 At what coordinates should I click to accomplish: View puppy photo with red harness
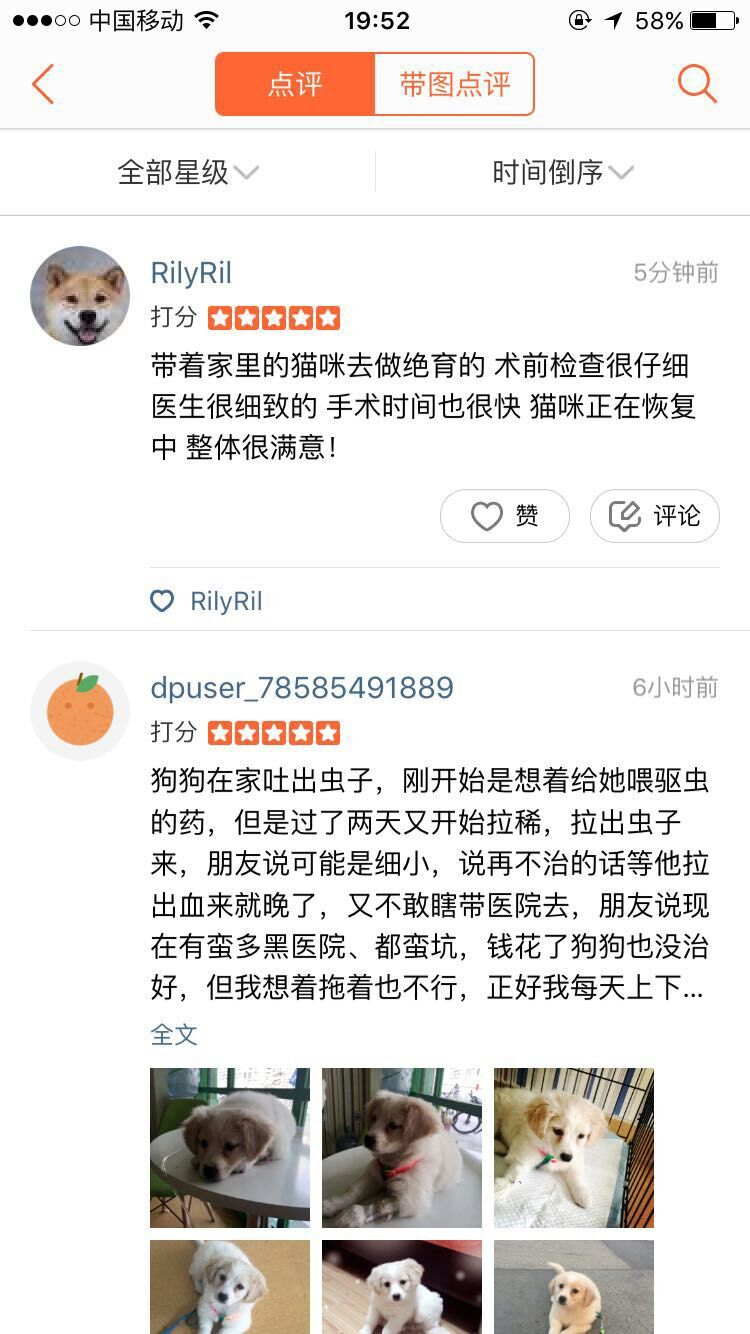click(x=402, y=1147)
